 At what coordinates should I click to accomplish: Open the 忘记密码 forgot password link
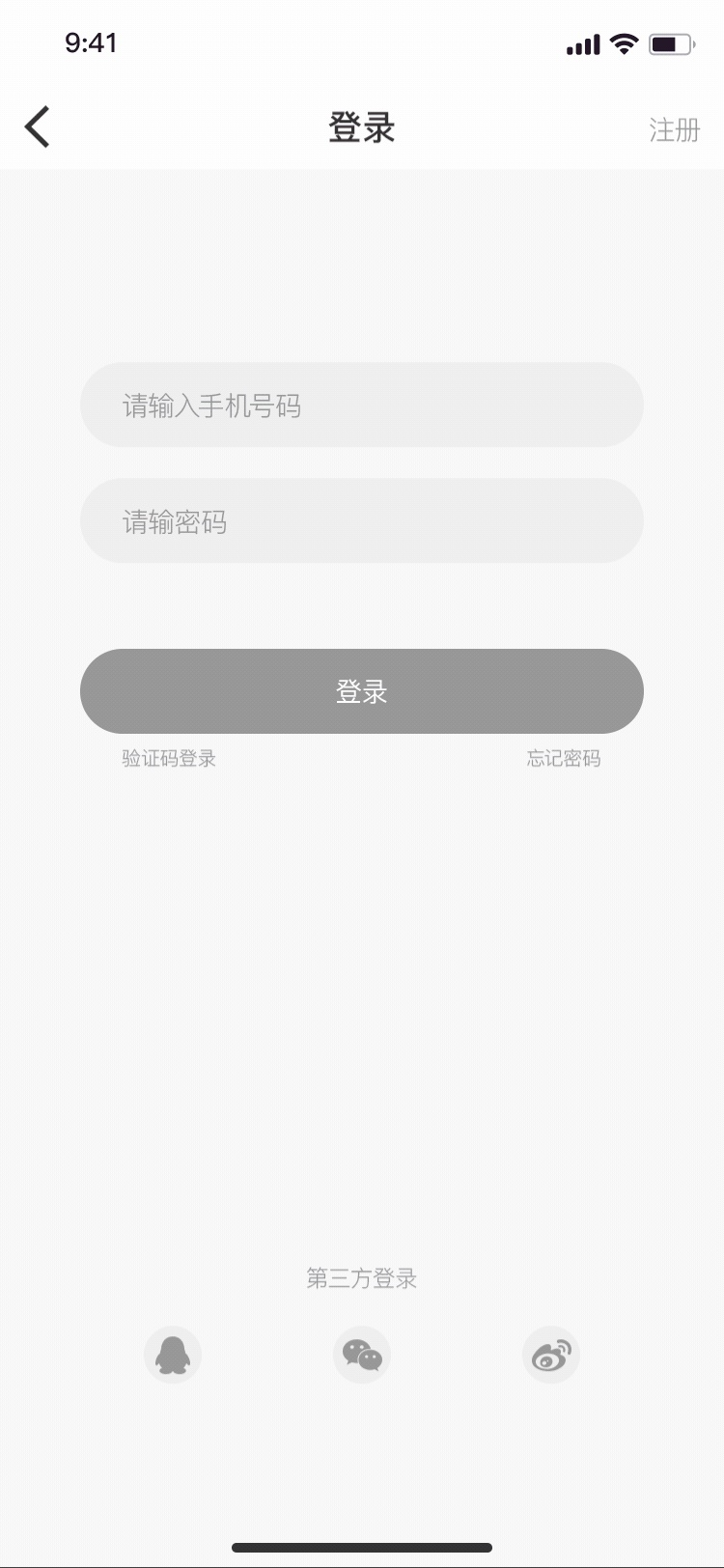click(x=564, y=759)
